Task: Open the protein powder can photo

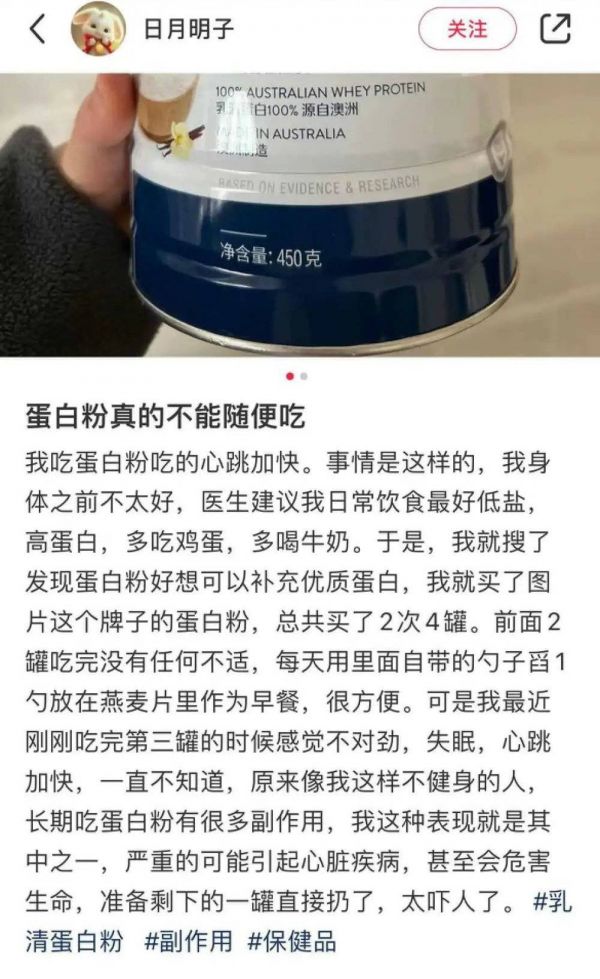Action: (x=300, y=215)
